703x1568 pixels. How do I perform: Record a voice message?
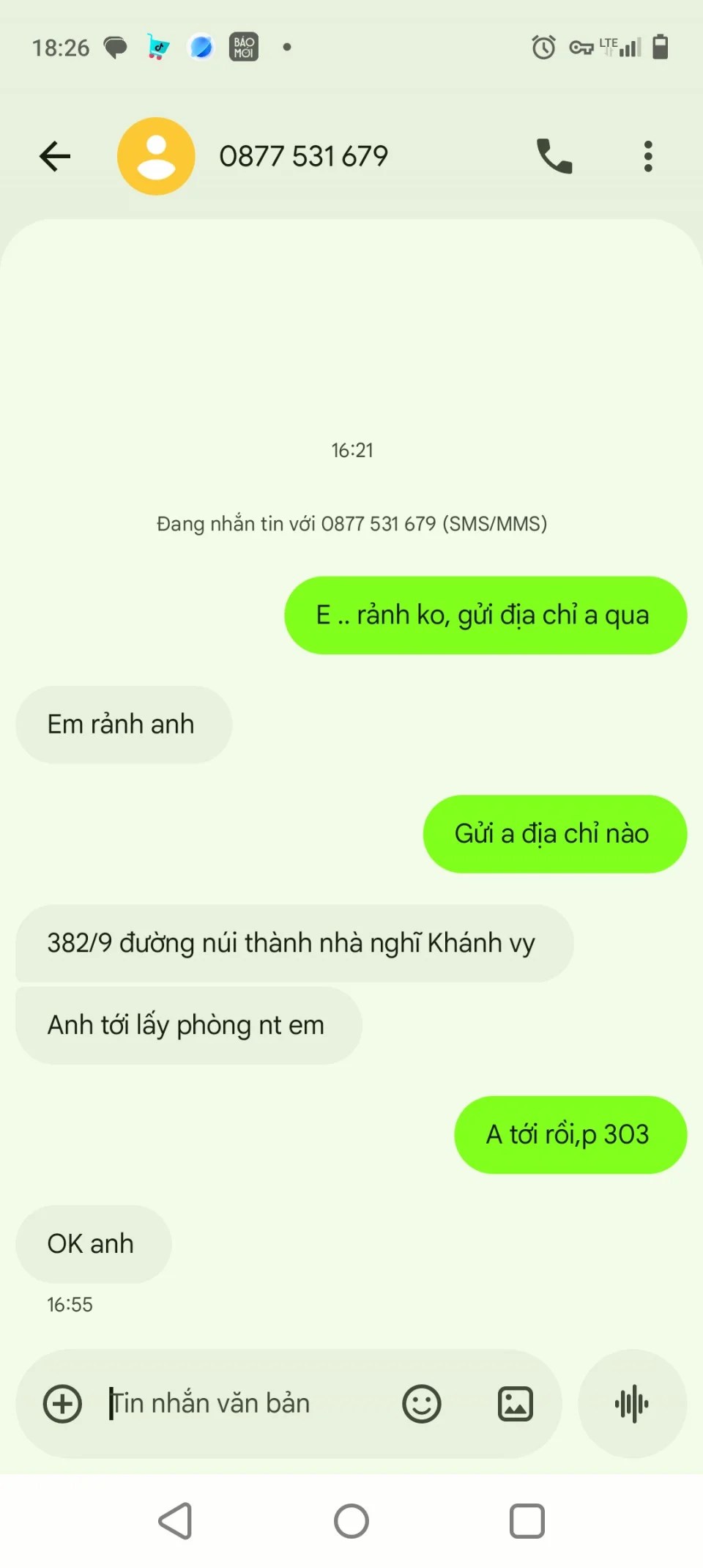632,1404
